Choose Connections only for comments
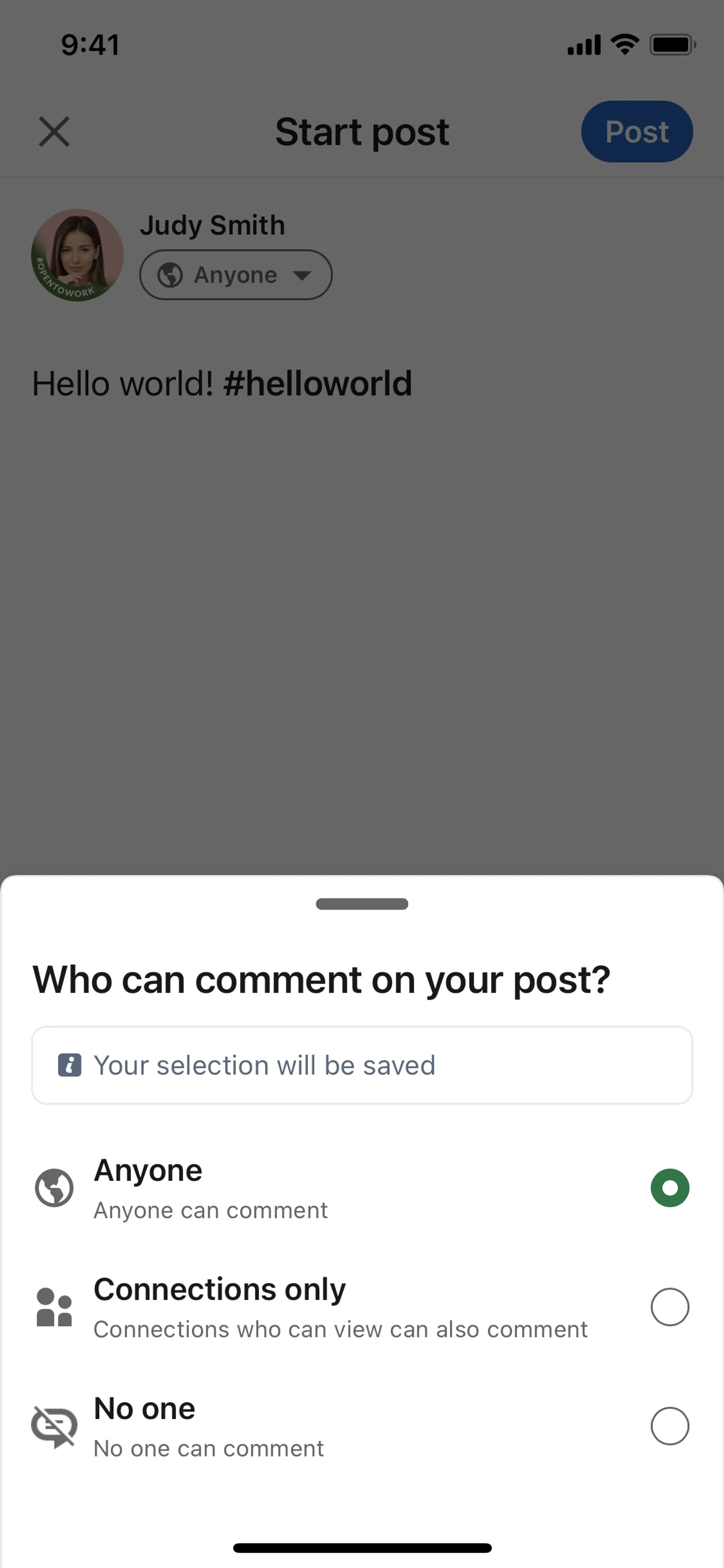Screen dimensions: 724x1568 tap(669, 1307)
